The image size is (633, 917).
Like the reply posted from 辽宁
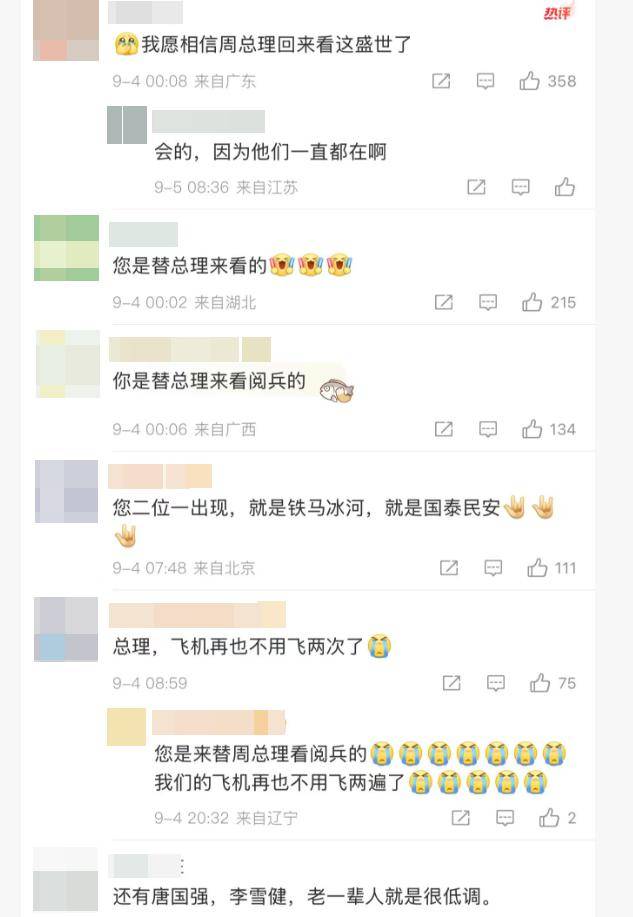tap(549, 818)
